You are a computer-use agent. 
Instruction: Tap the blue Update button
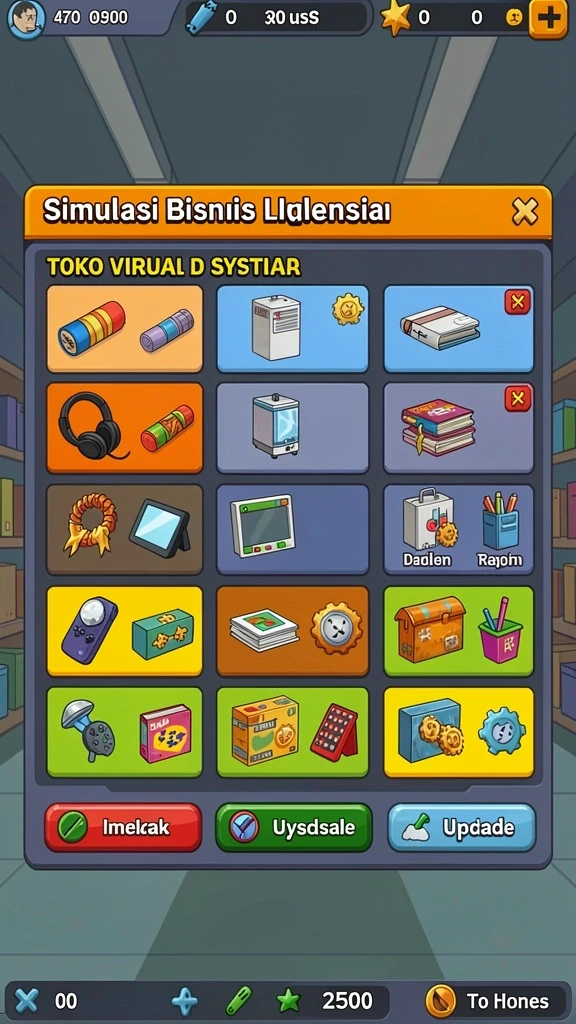[x=462, y=827]
